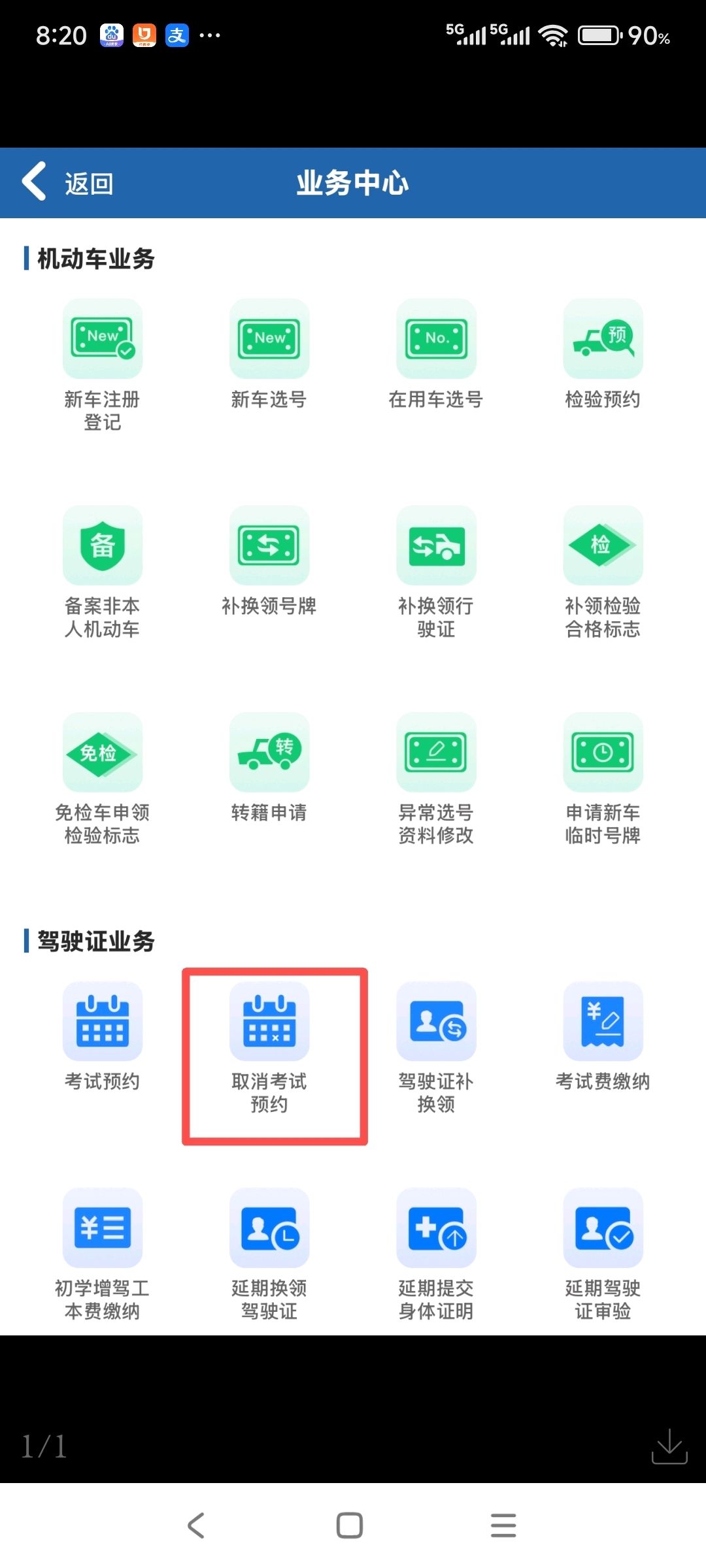Return to the phone's home screen
706x1568 pixels.
click(x=350, y=1526)
